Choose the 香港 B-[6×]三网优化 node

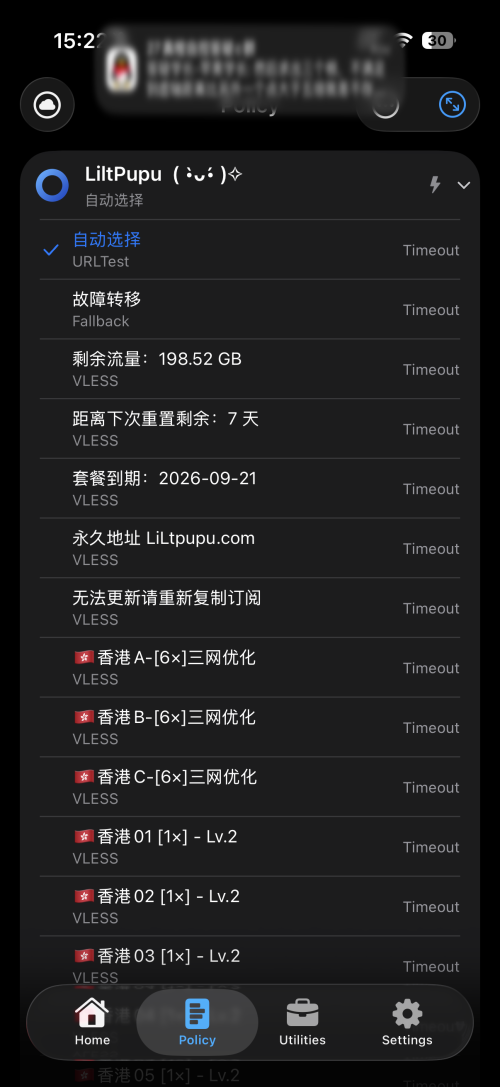tap(250, 727)
